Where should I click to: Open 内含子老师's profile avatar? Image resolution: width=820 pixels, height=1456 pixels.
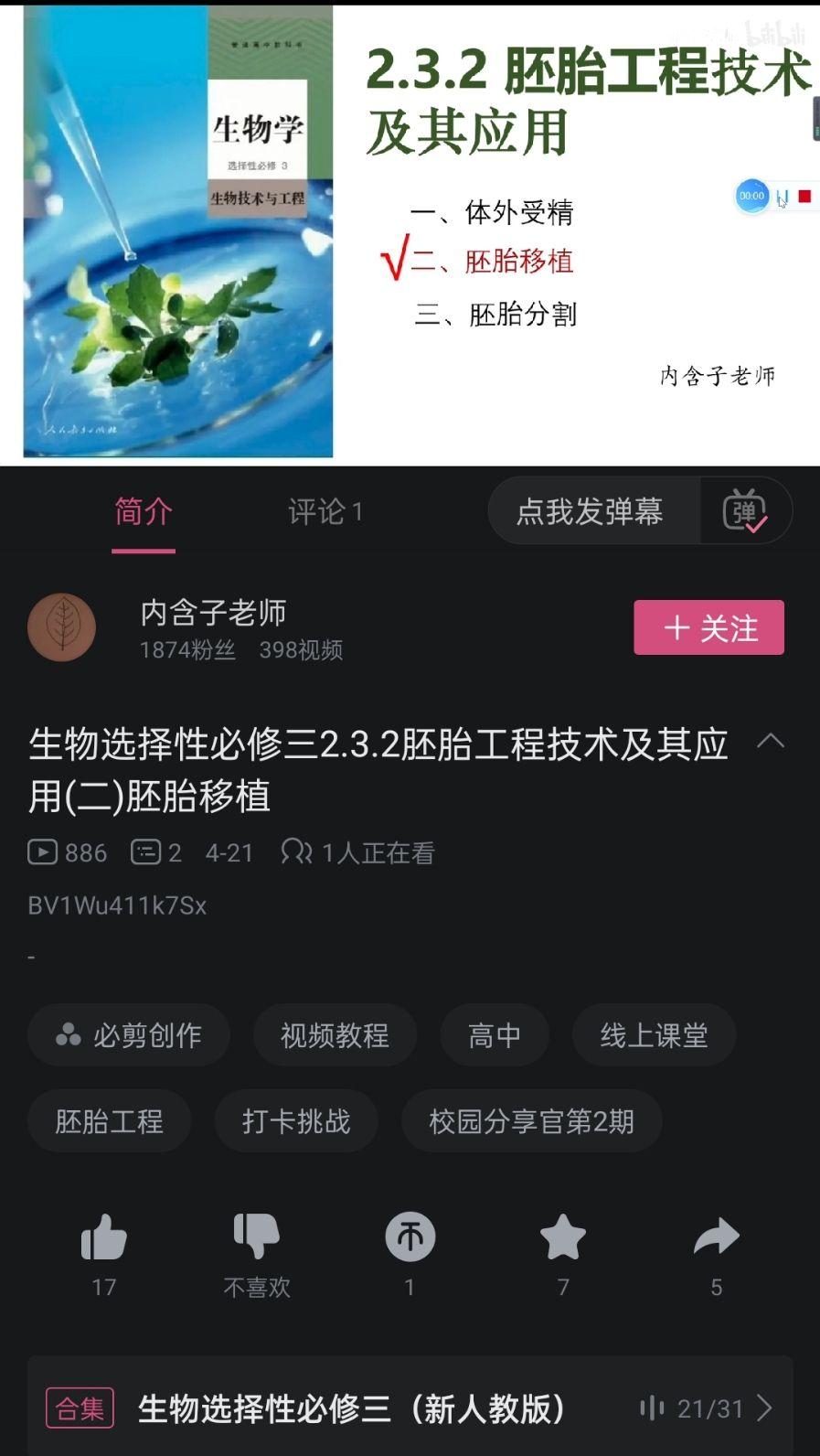coord(62,627)
